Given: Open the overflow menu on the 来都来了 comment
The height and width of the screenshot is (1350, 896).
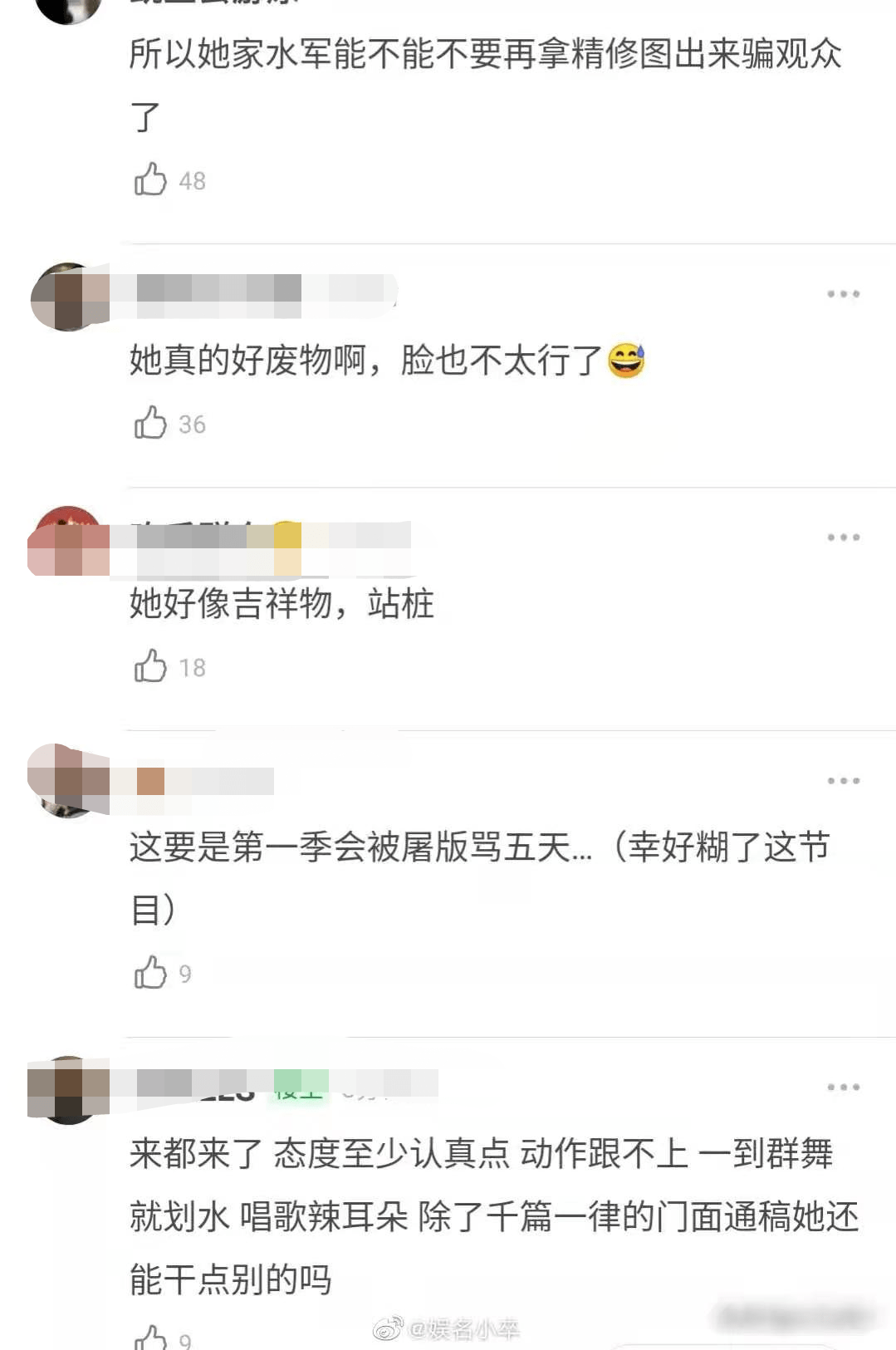Looking at the screenshot, I should pyautogui.click(x=843, y=1087).
